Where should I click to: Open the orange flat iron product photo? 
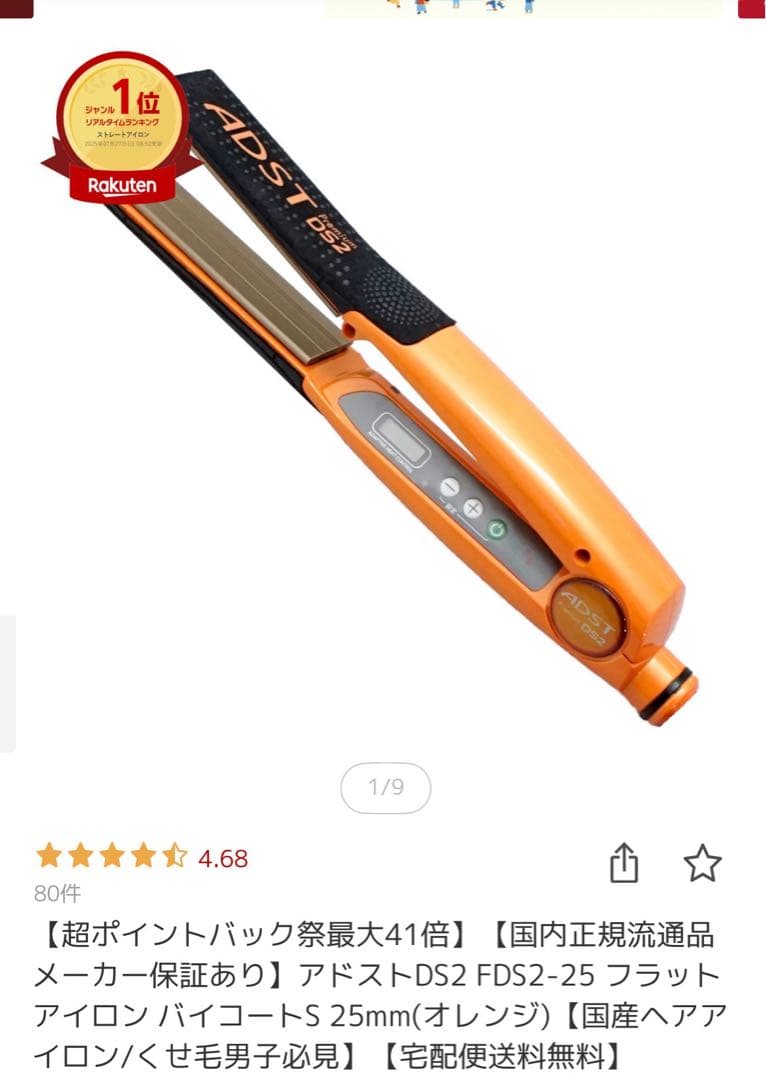[400, 400]
